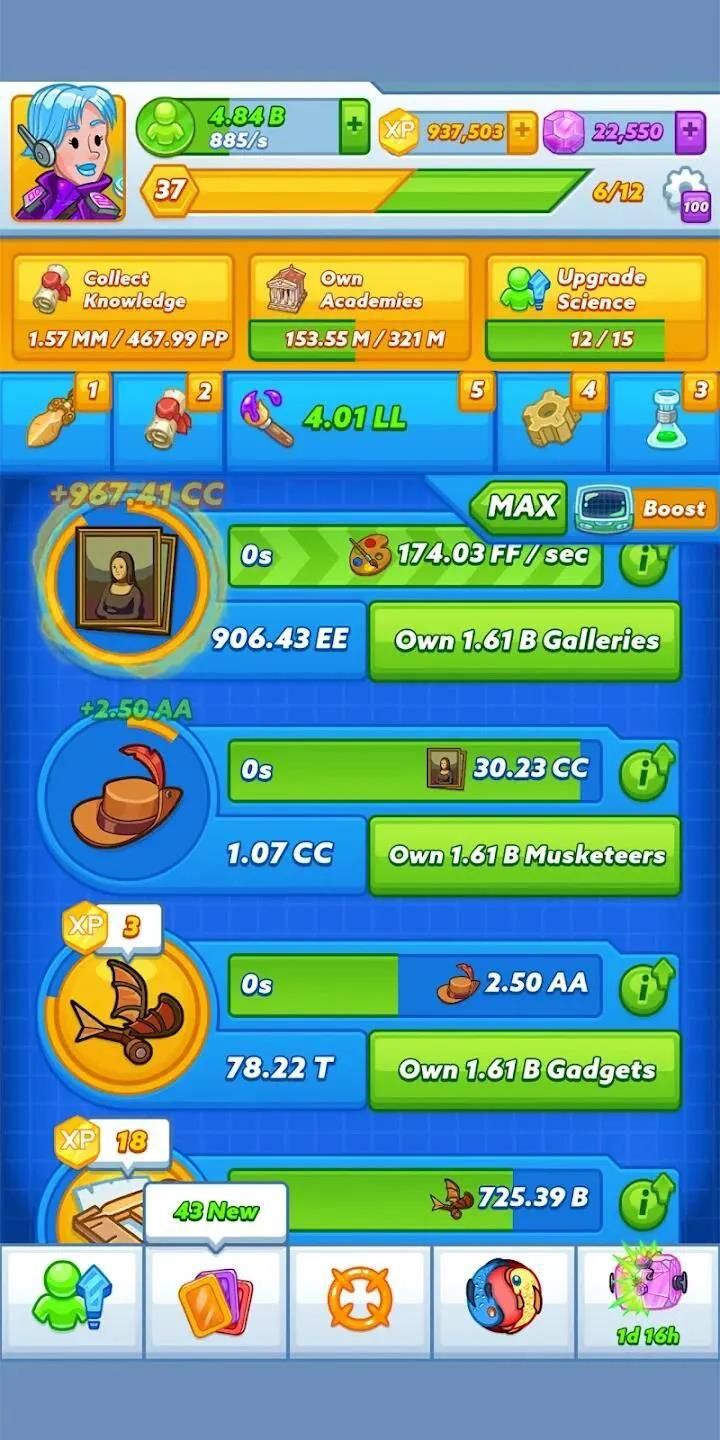Open the Upgrade Science mission card
This screenshot has height=1440, width=720.
(x=597, y=307)
